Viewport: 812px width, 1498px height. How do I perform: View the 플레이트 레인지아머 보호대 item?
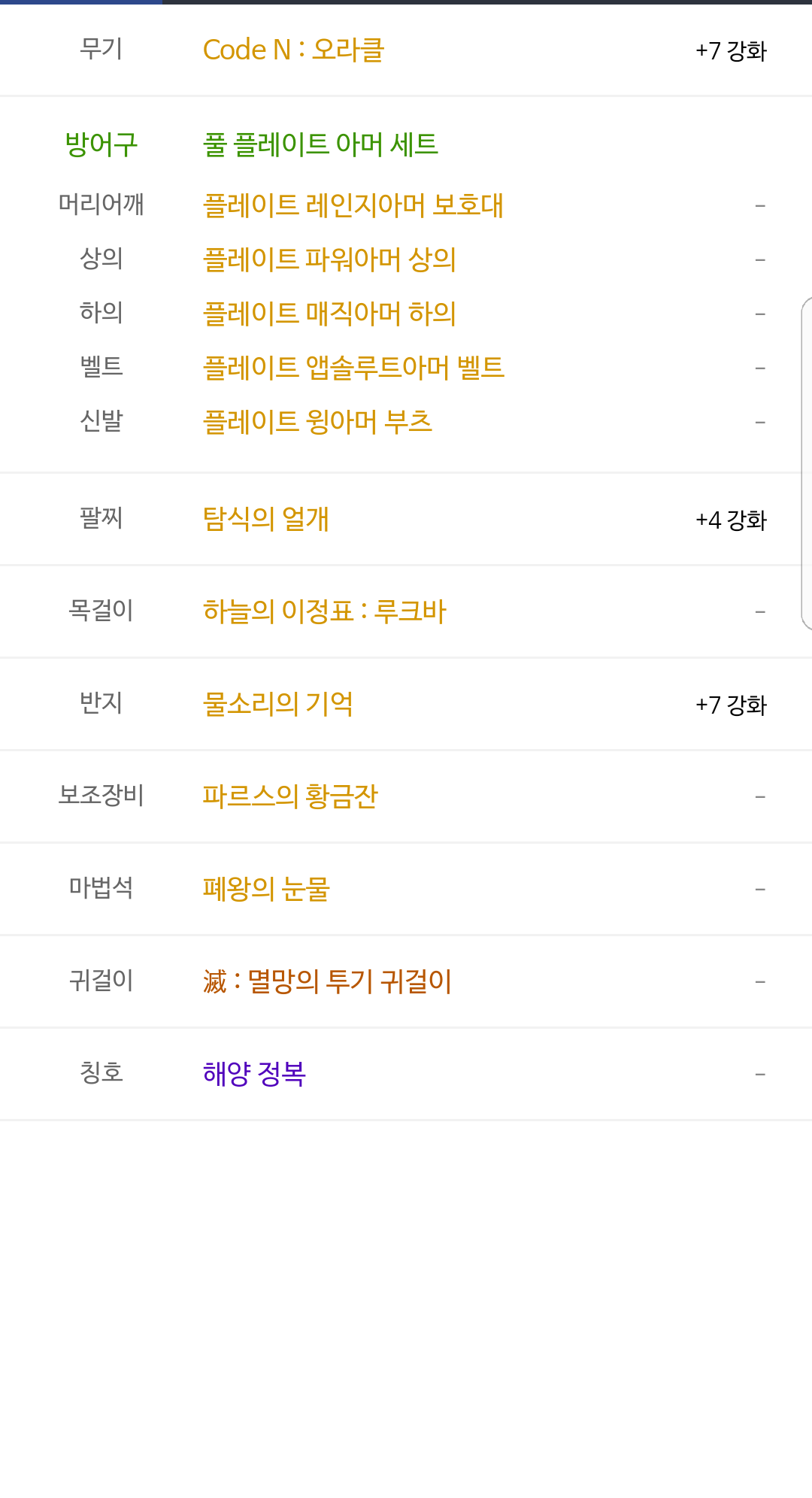click(353, 205)
